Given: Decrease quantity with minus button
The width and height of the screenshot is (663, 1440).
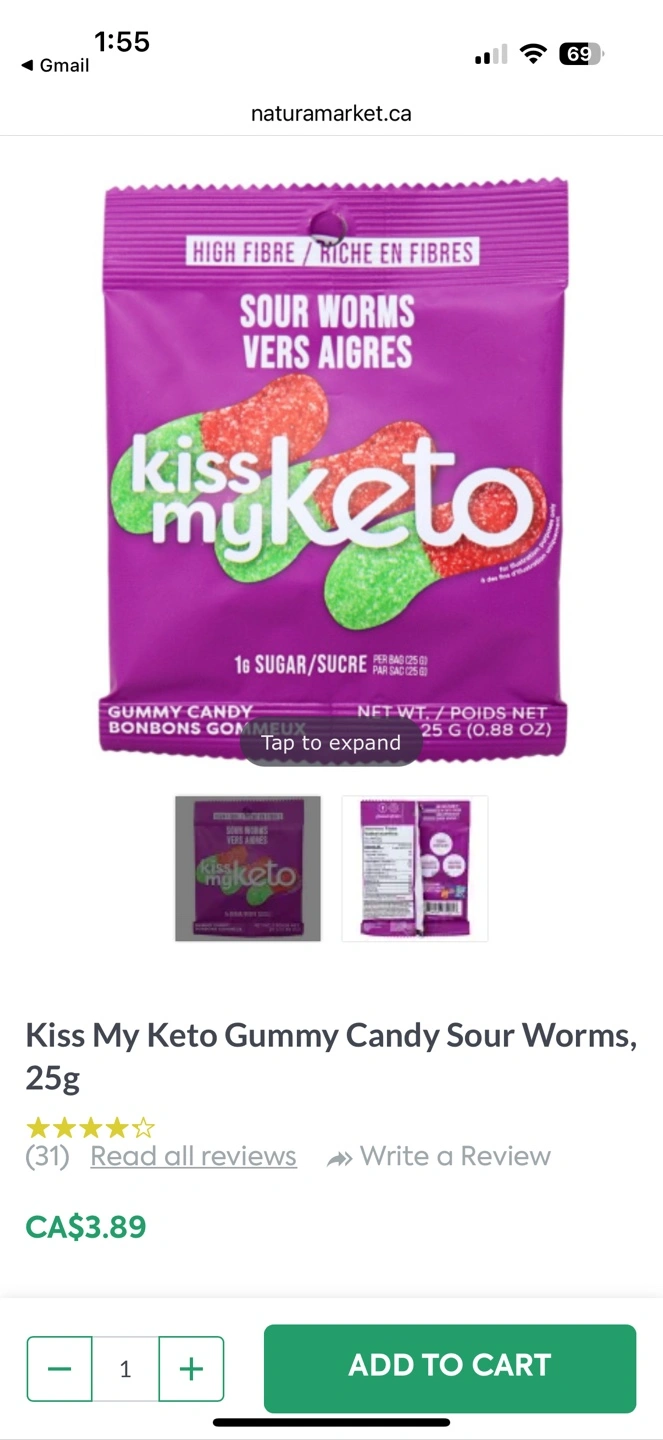Looking at the screenshot, I should 59,1369.
